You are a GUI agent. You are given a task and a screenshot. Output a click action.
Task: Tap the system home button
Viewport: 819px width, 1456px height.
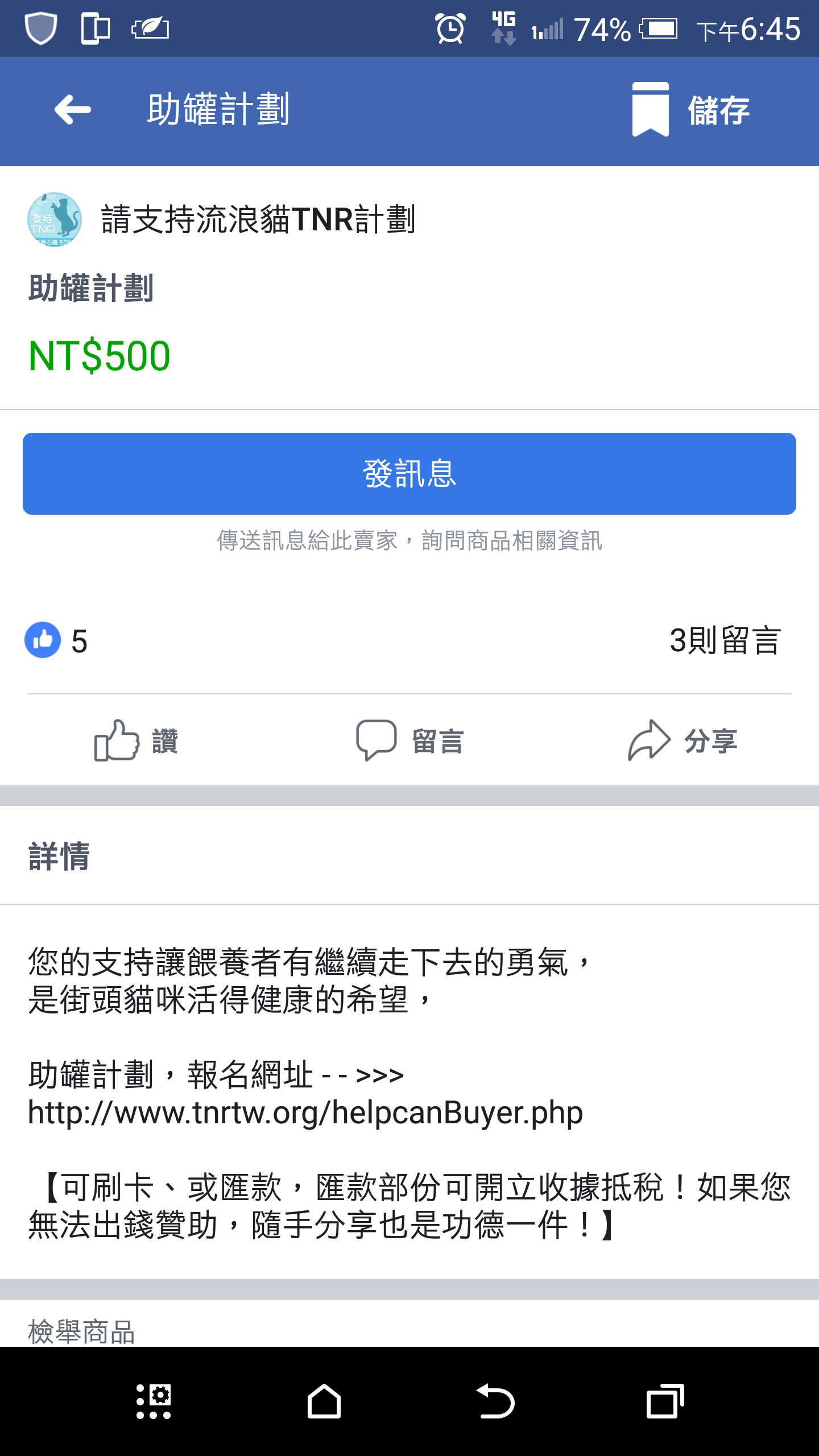(x=324, y=1401)
